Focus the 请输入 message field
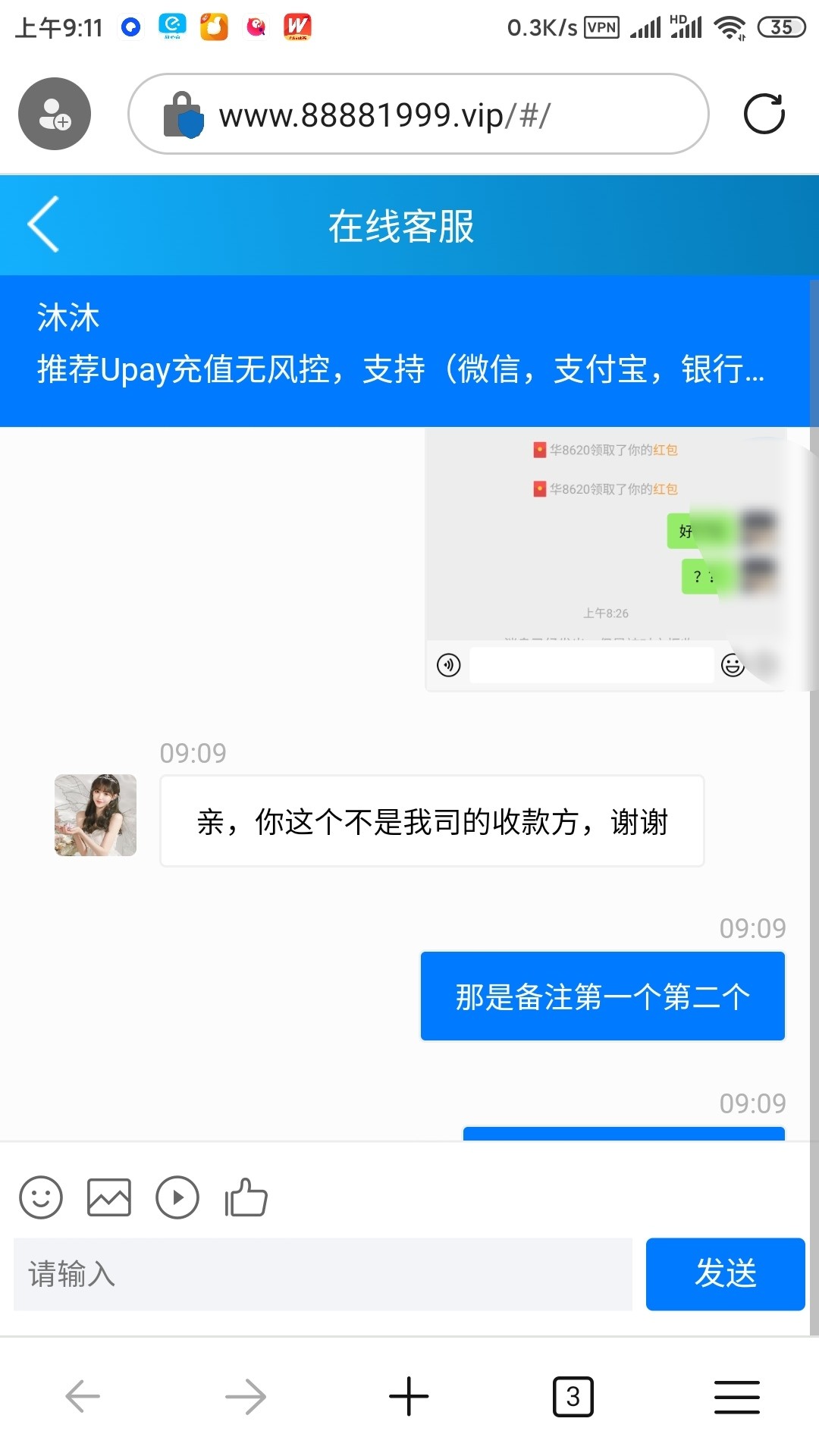Image resolution: width=819 pixels, height=1456 pixels. click(323, 1274)
